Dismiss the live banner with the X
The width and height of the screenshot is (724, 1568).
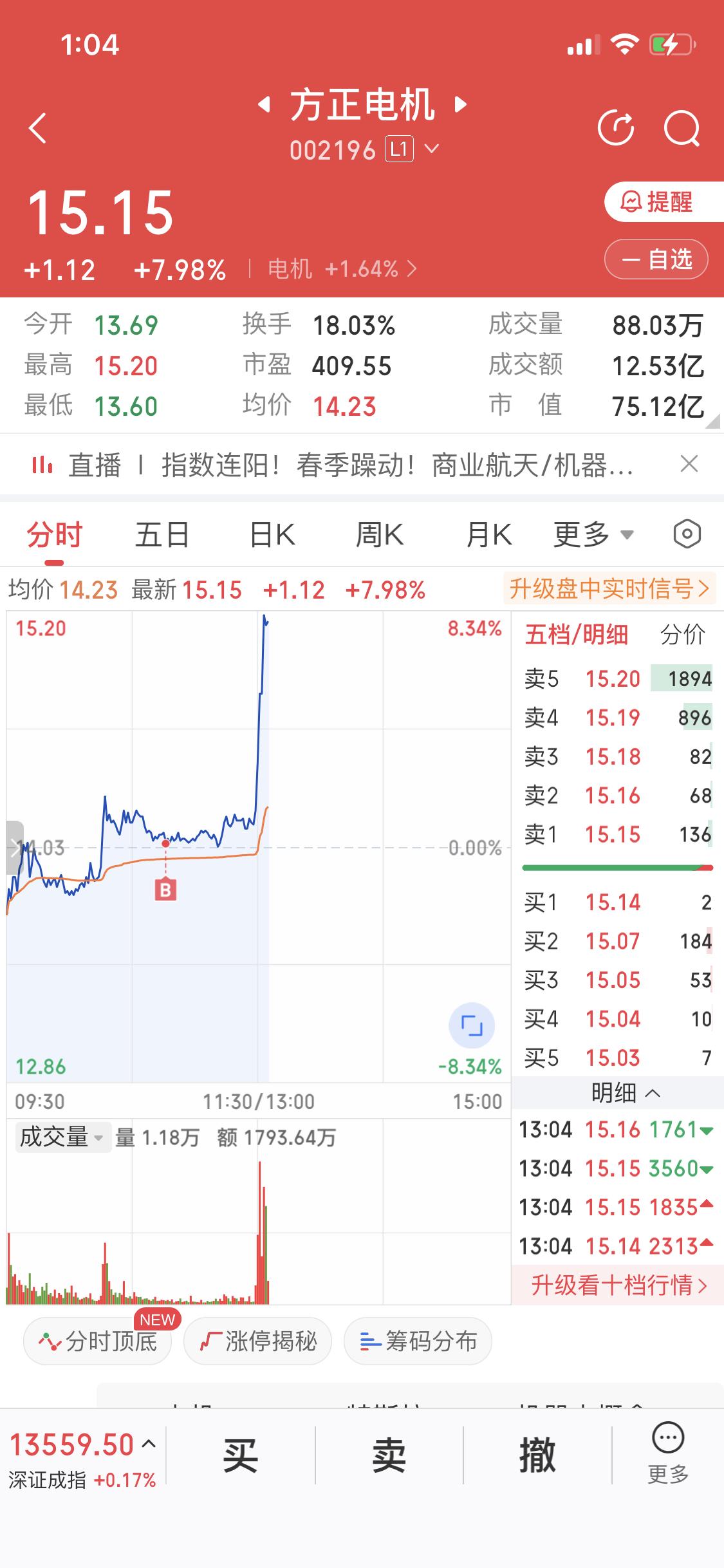(x=688, y=465)
